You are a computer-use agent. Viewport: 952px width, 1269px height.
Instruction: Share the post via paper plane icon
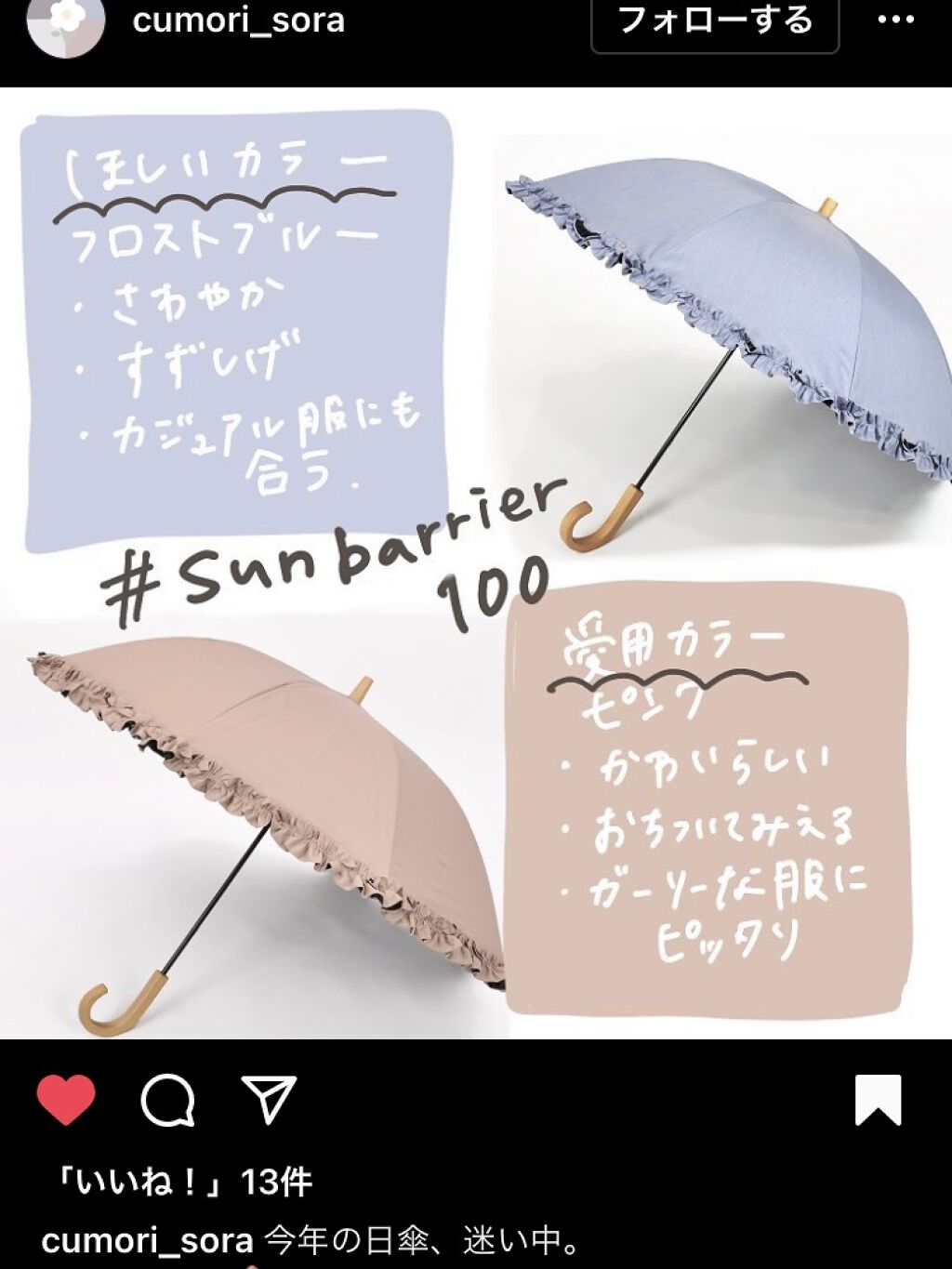(270, 1101)
